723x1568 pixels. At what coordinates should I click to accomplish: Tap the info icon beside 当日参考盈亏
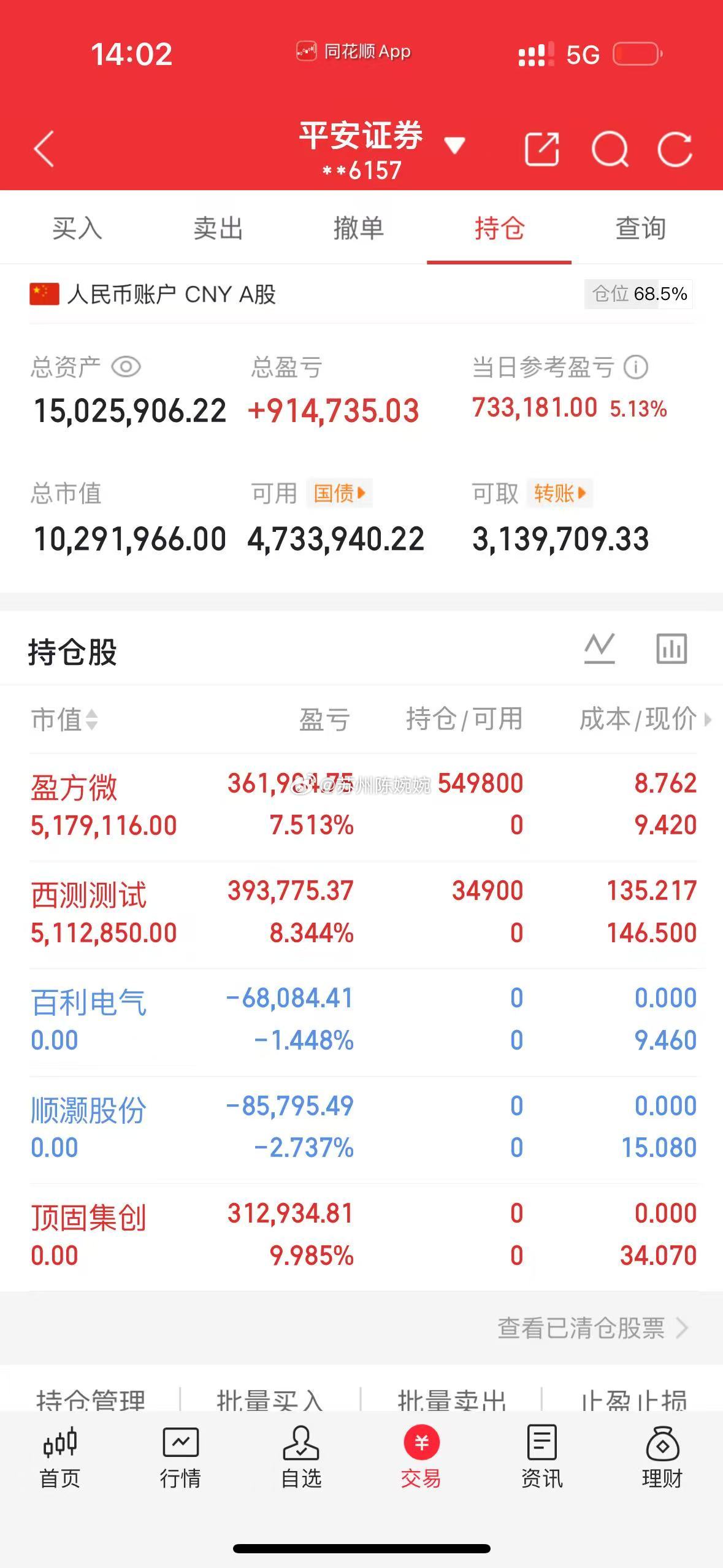(x=637, y=366)
